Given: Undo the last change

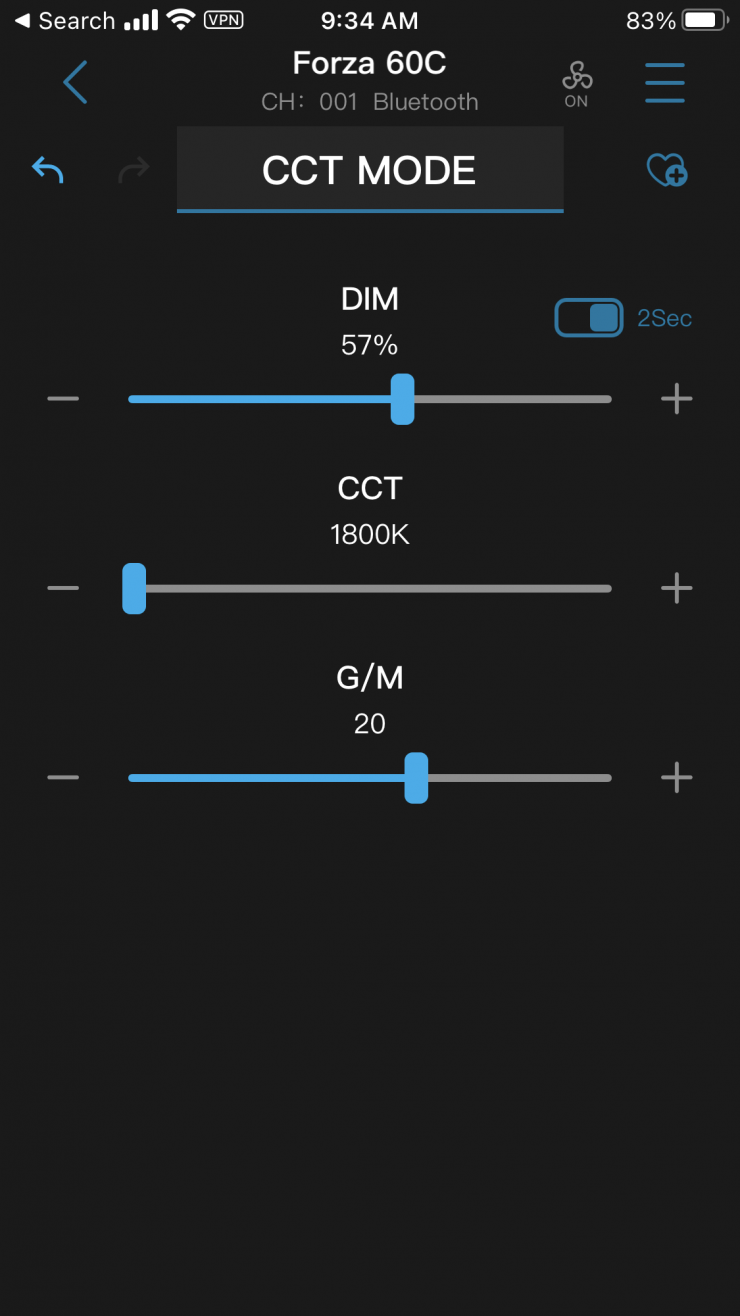Looking at the screenshot, I should [47, 170].
